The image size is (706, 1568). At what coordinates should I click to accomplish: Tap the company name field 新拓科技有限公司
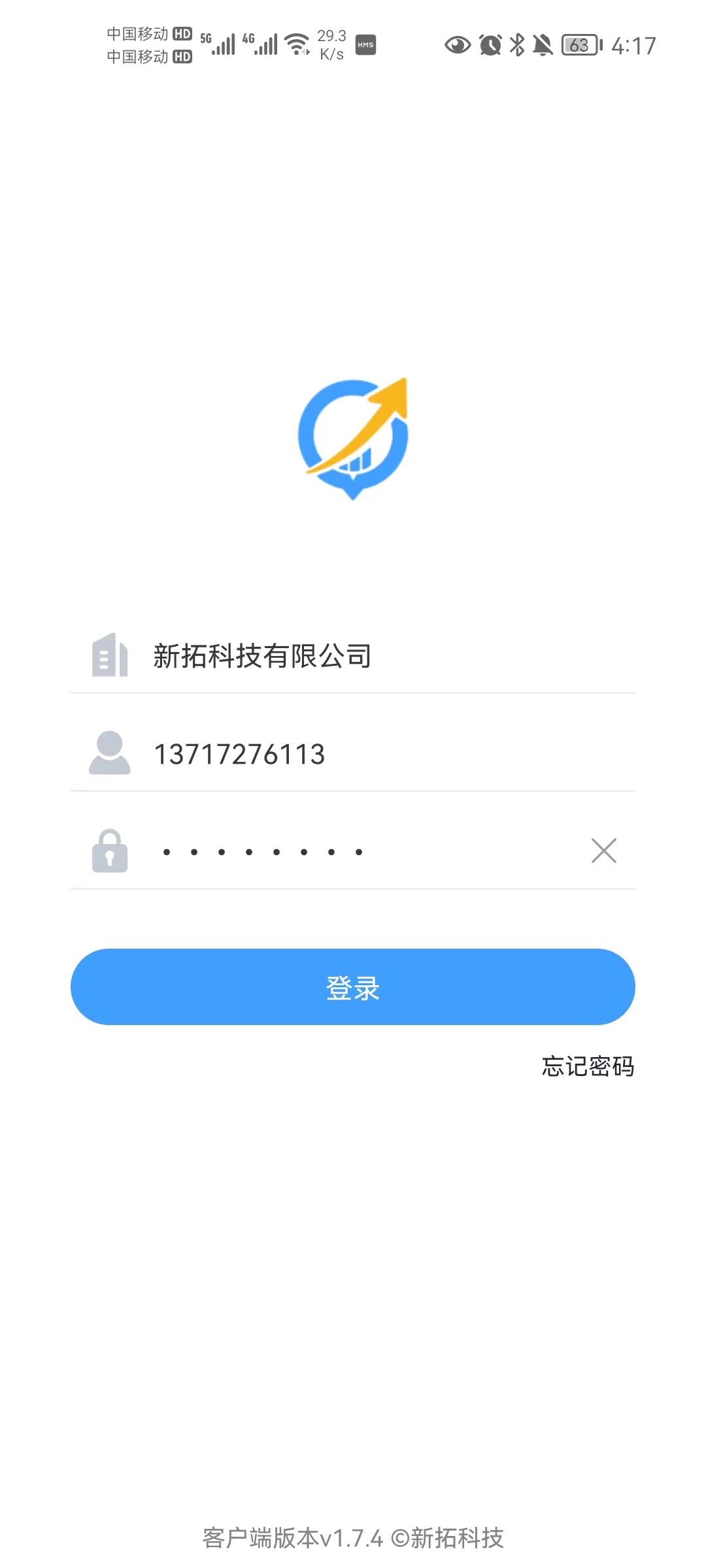(353, 656)
